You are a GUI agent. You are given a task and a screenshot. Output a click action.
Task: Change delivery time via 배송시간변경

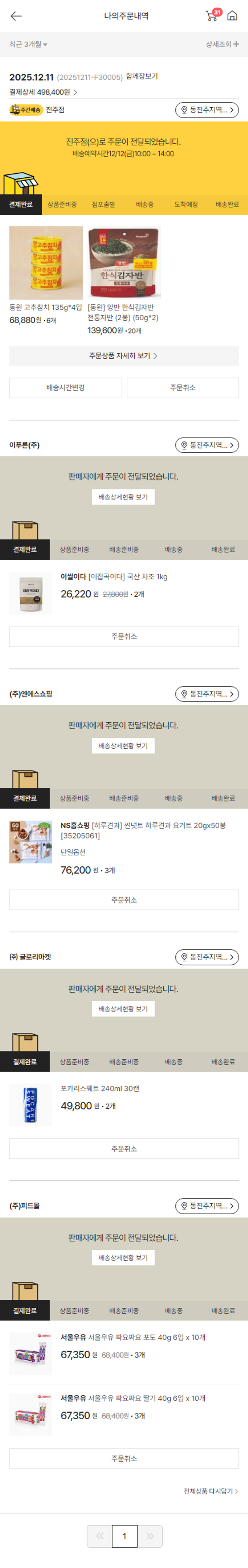click(65, 388)
